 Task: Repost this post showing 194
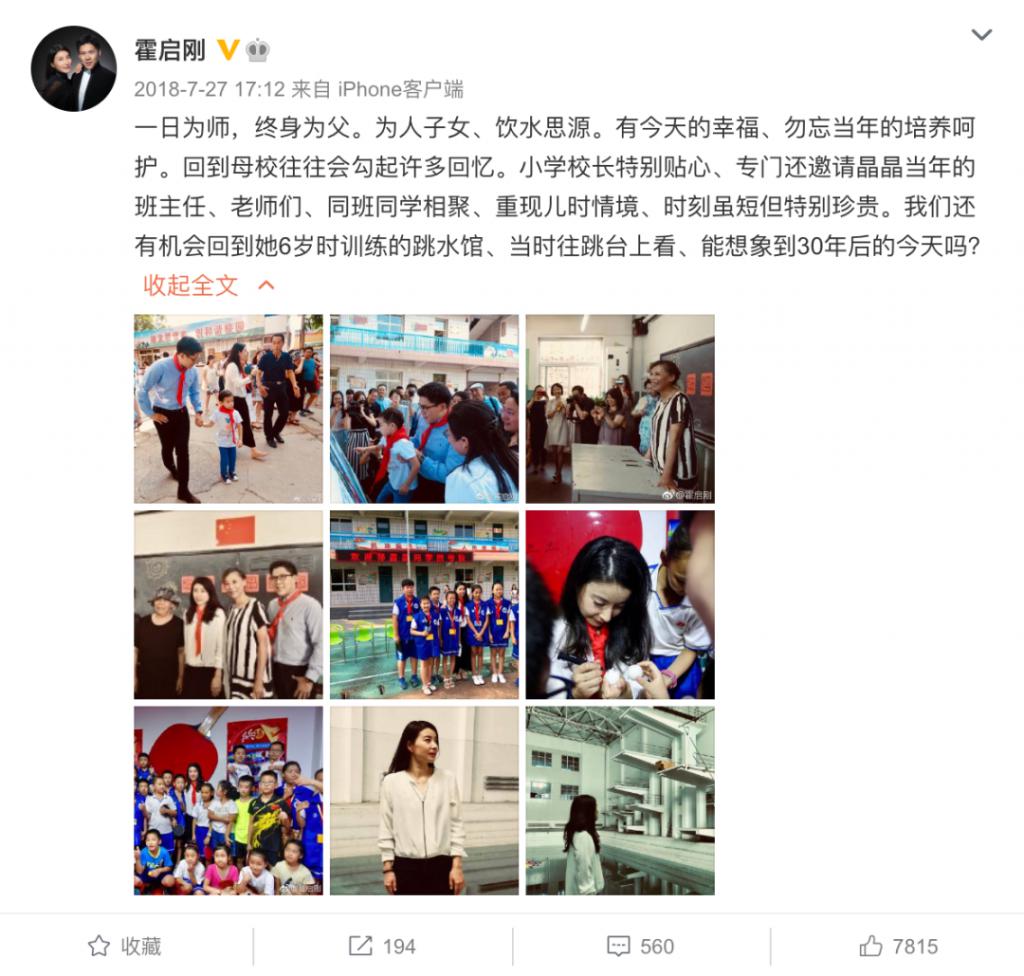click(x=382, y=946)
